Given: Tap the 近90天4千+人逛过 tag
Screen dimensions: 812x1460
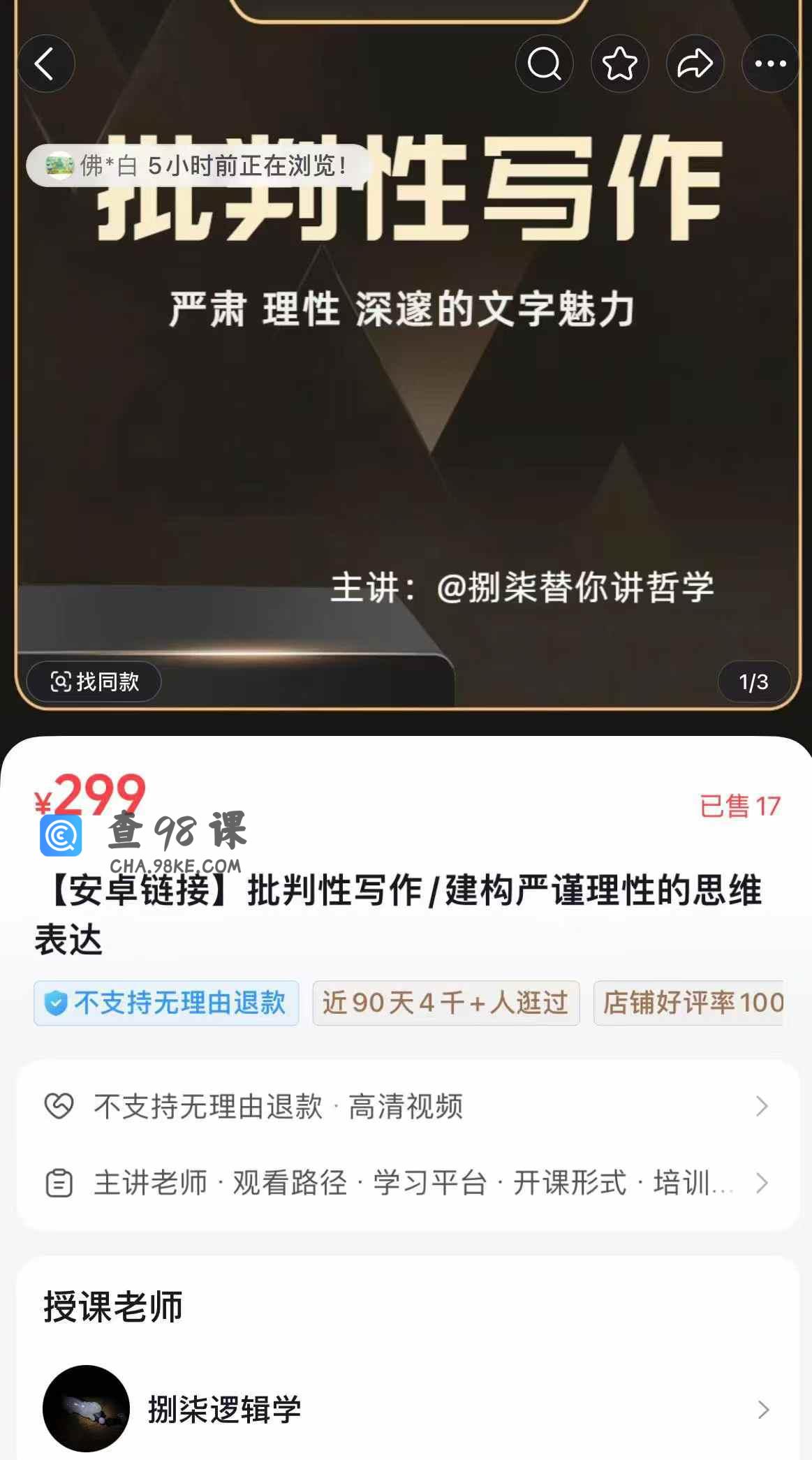Looking at the screenshot, I should point(445,1003).
